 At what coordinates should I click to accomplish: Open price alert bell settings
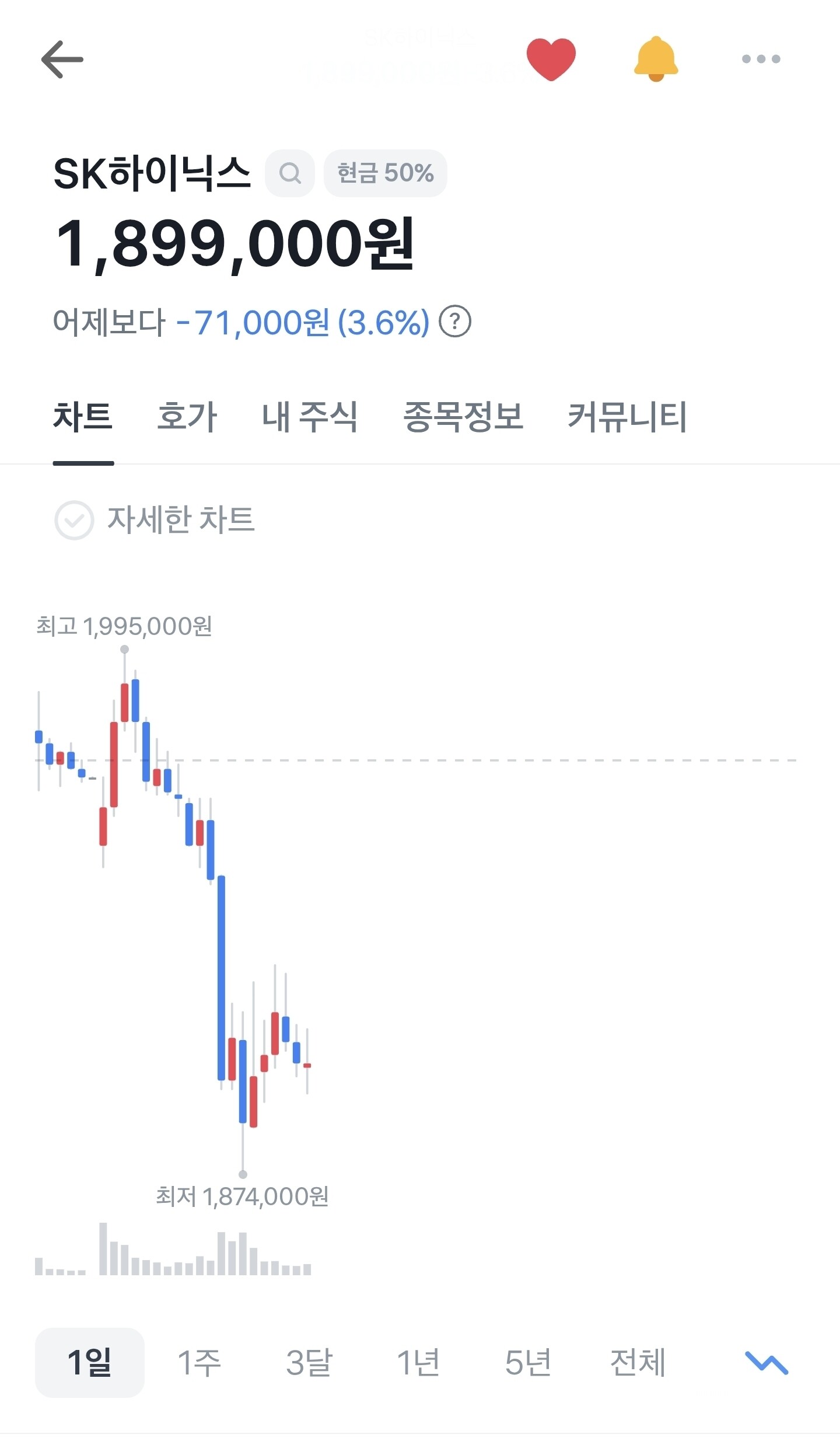click(x=656, y=59)
